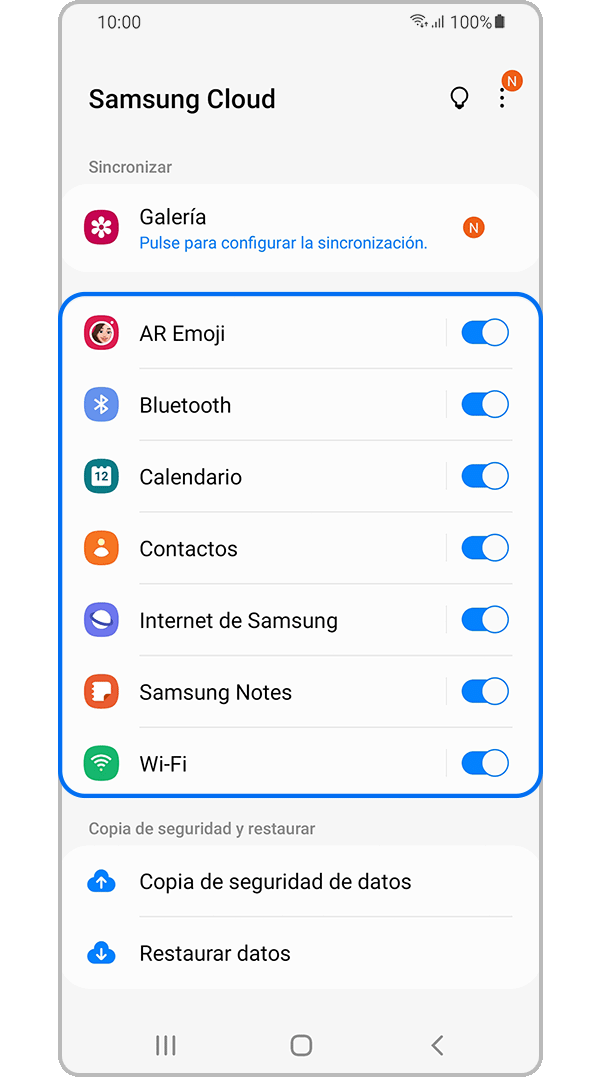Open Samsung Notes sync details
The image size is (600, 1077).
215,692
